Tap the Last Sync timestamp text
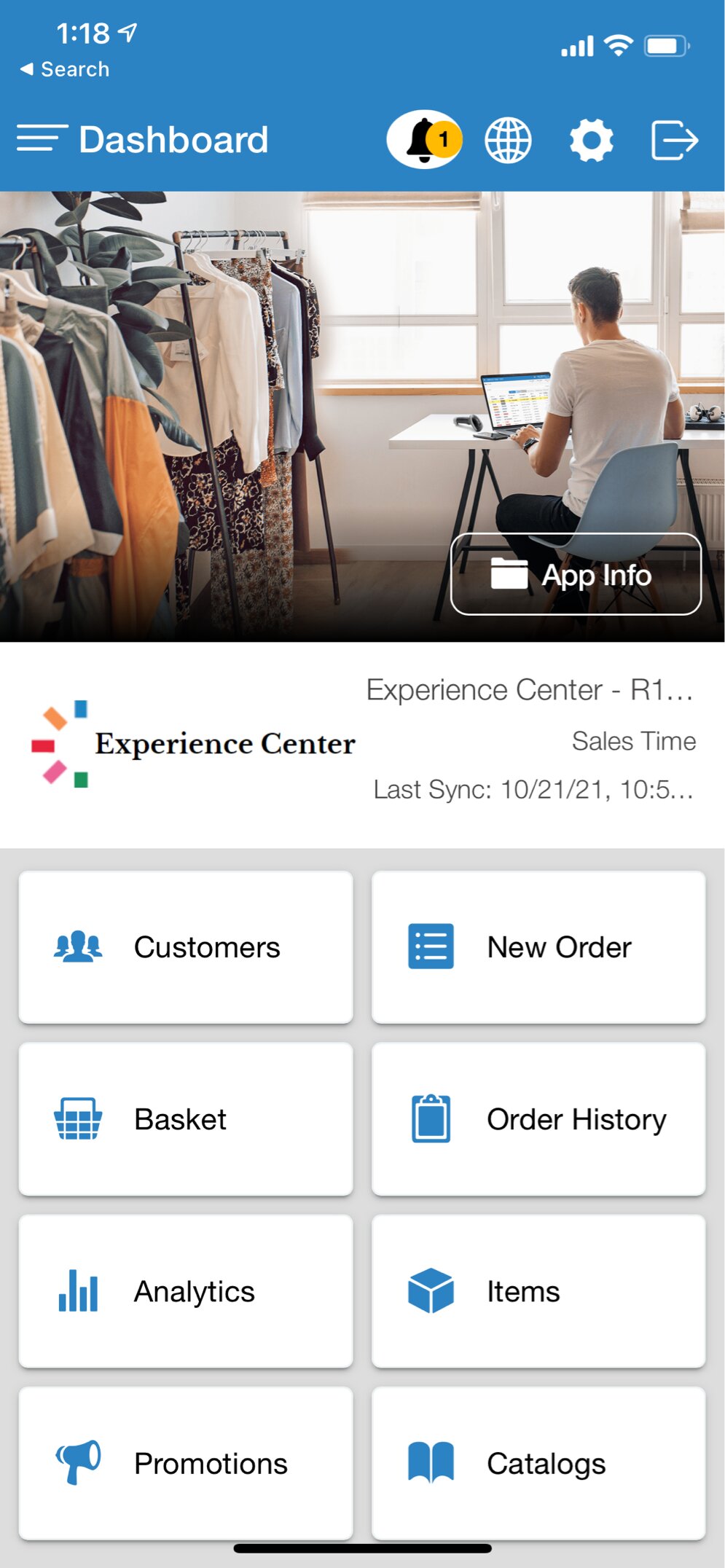The image size is (725, 1568). pyautogui.click(x=534, y=790)
